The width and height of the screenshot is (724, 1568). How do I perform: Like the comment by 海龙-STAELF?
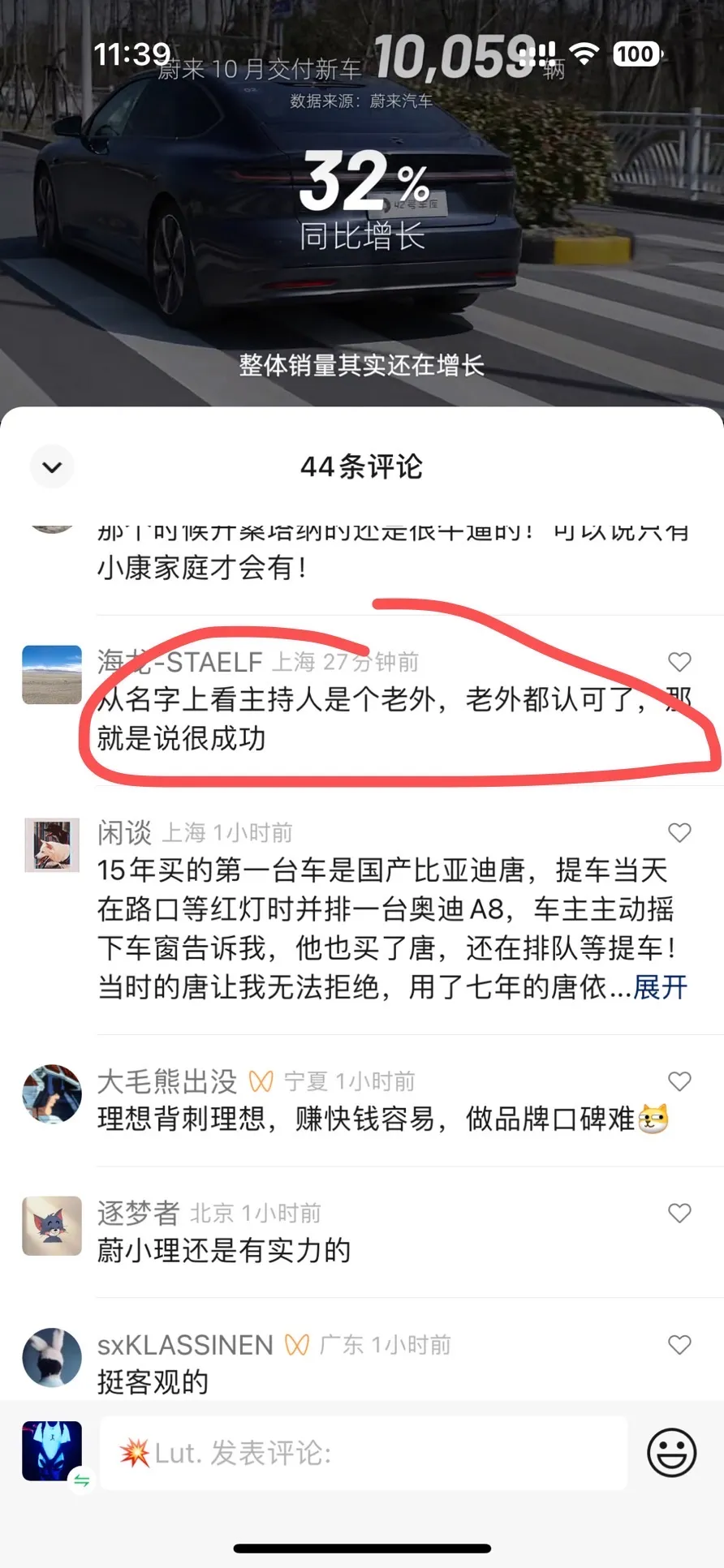pos(679,662)
